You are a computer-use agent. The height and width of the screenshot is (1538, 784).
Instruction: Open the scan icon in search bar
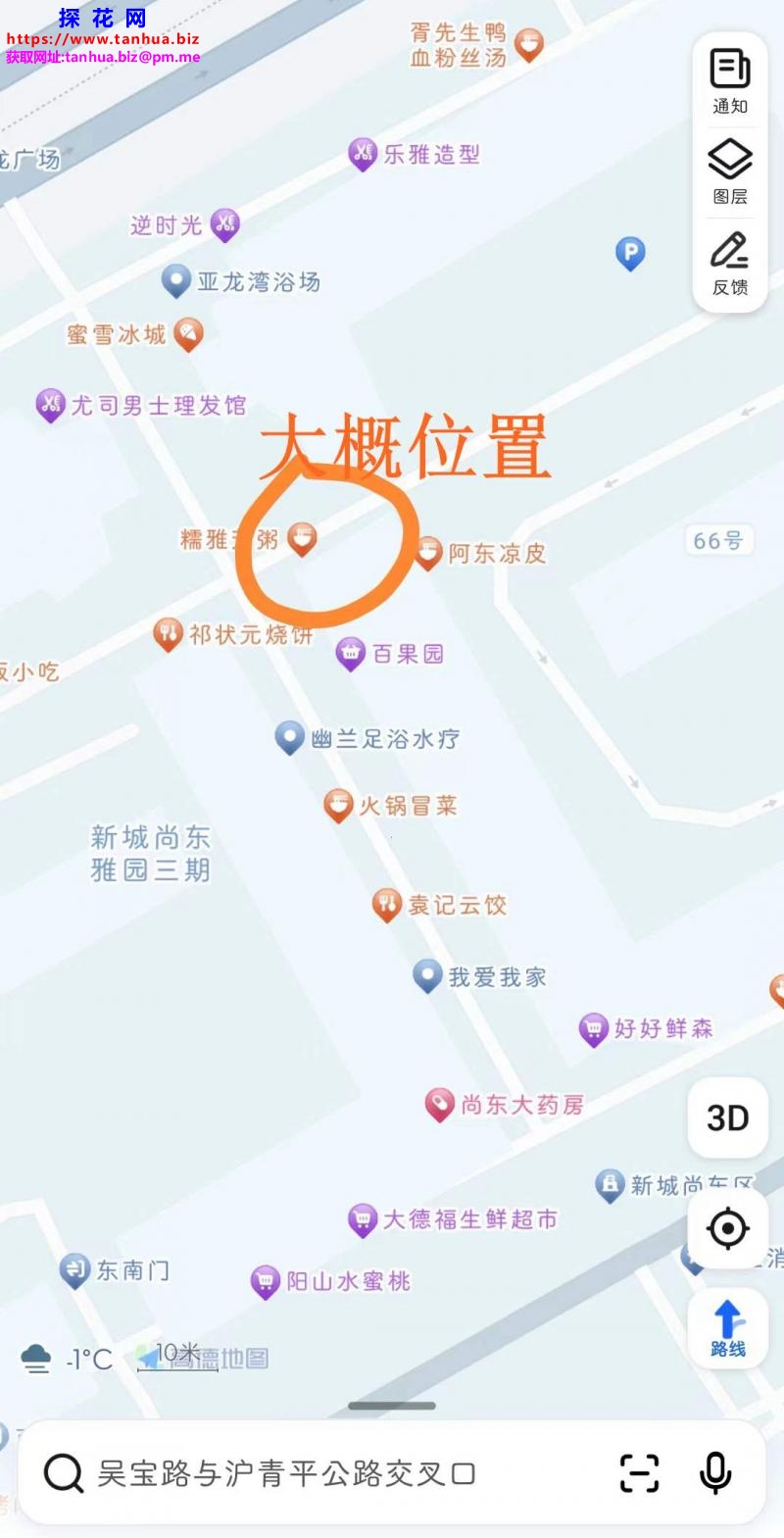639,1473
